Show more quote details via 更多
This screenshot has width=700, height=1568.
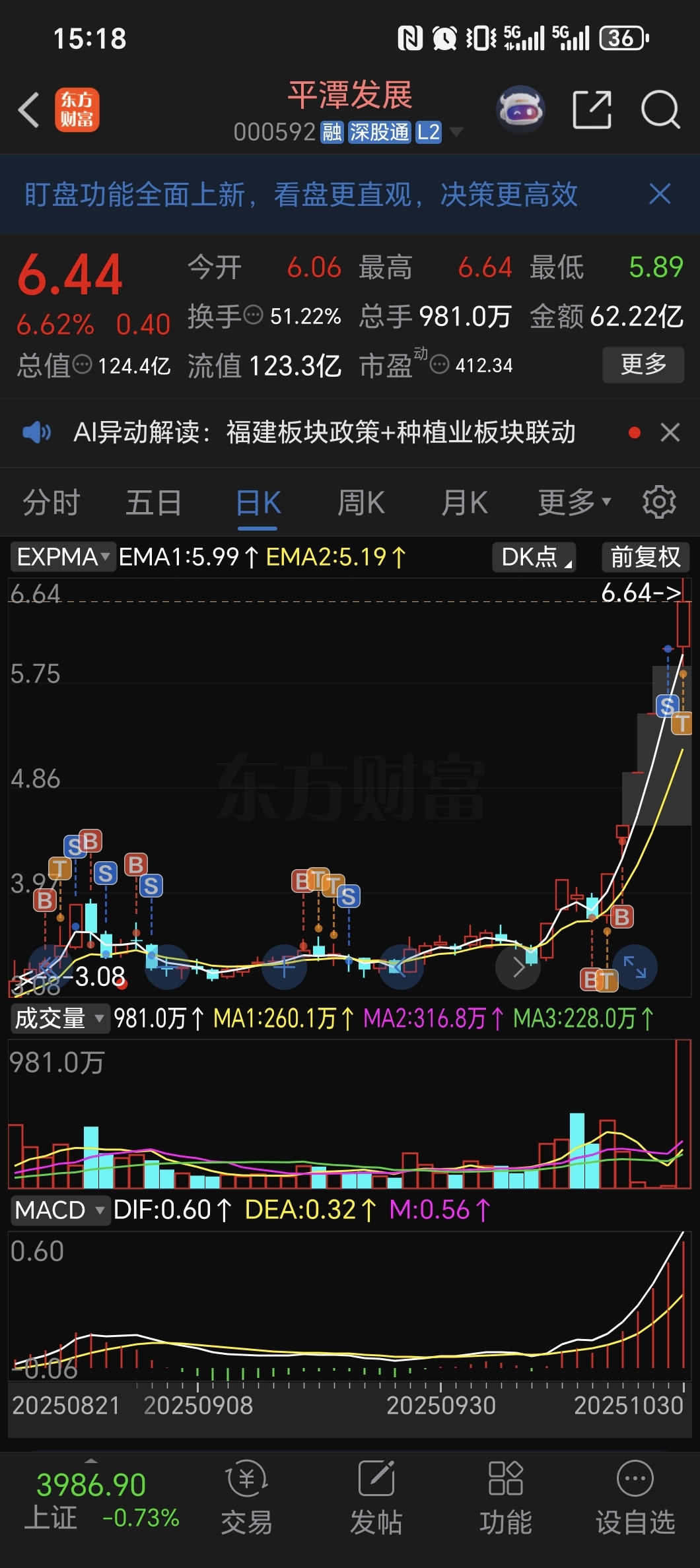643,364
